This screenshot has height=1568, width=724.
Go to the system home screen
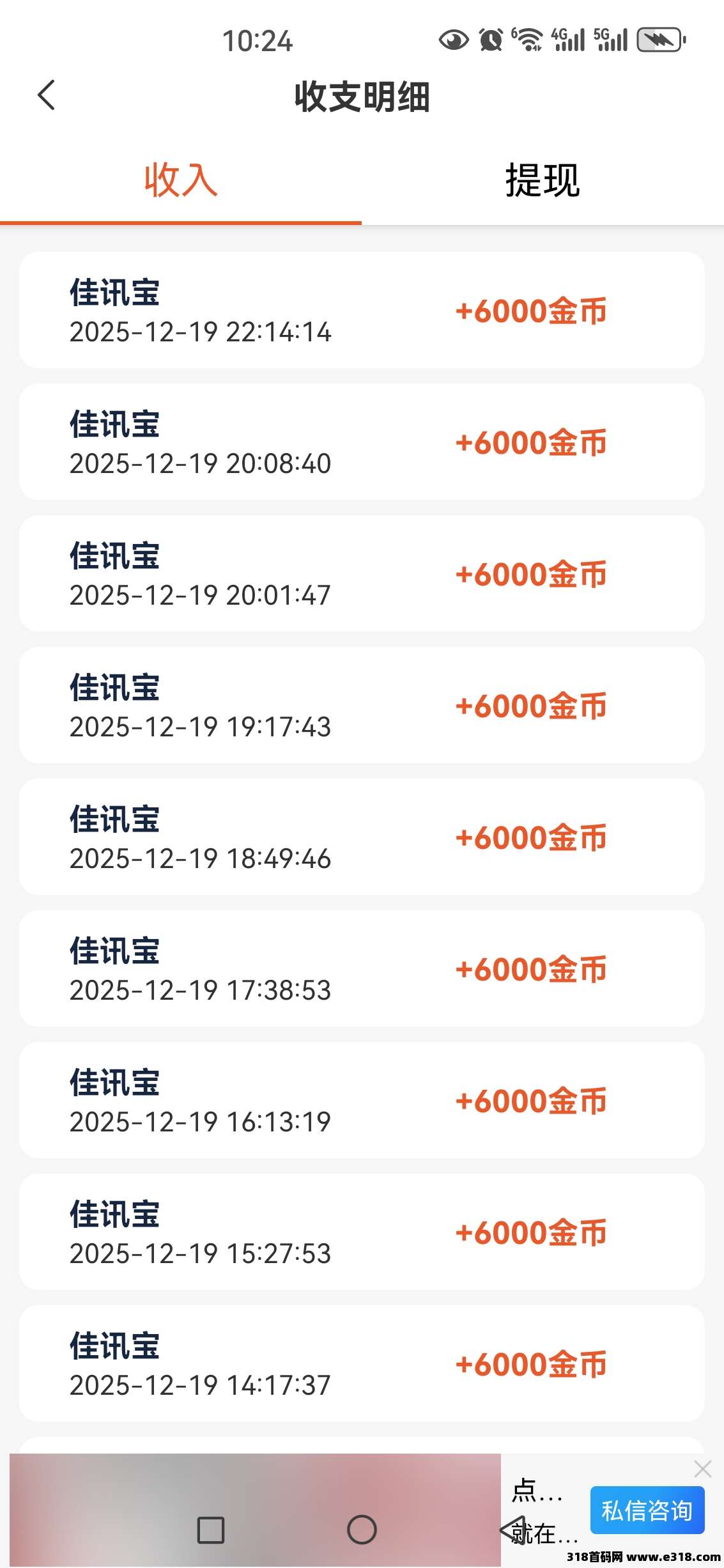[362, 1530]
